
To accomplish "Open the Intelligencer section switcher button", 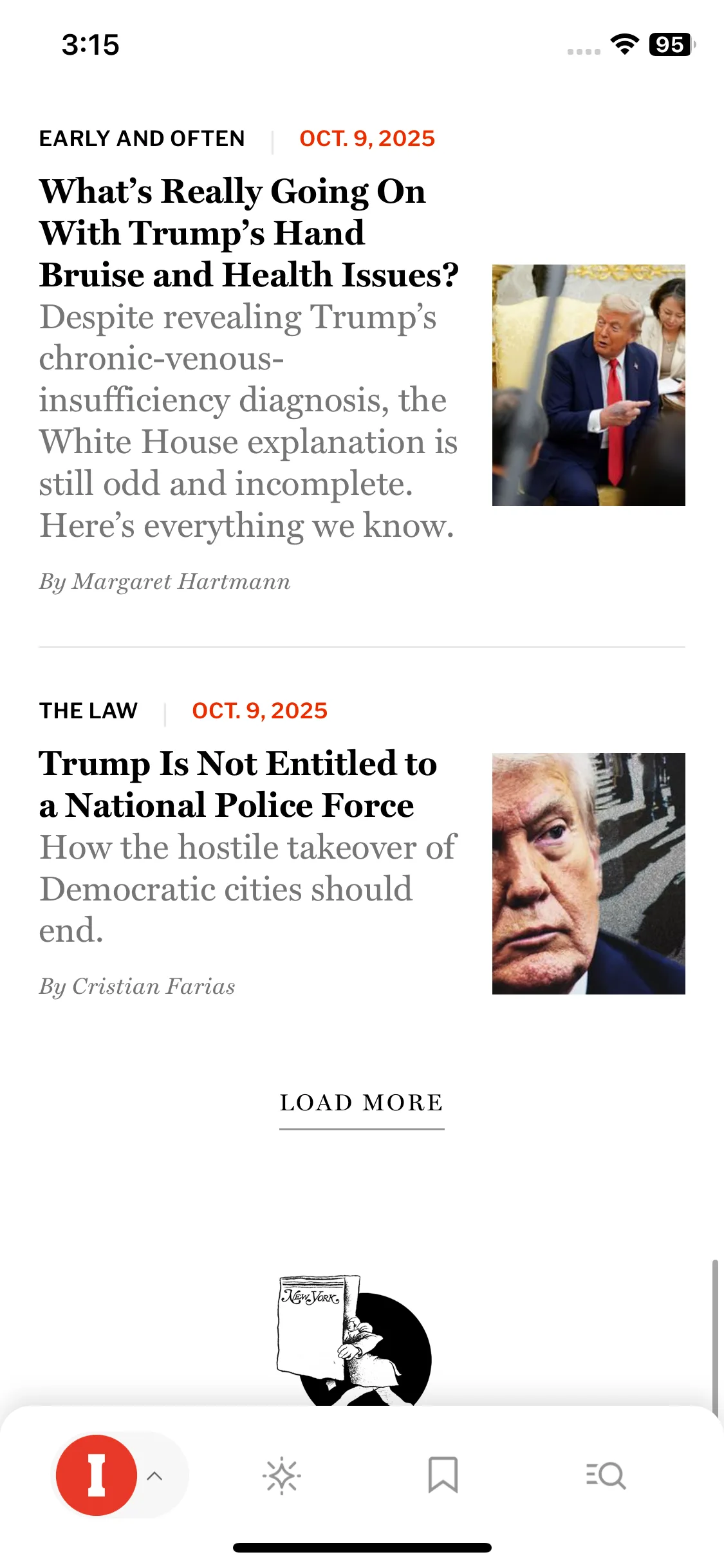I will coord(120,1475).
